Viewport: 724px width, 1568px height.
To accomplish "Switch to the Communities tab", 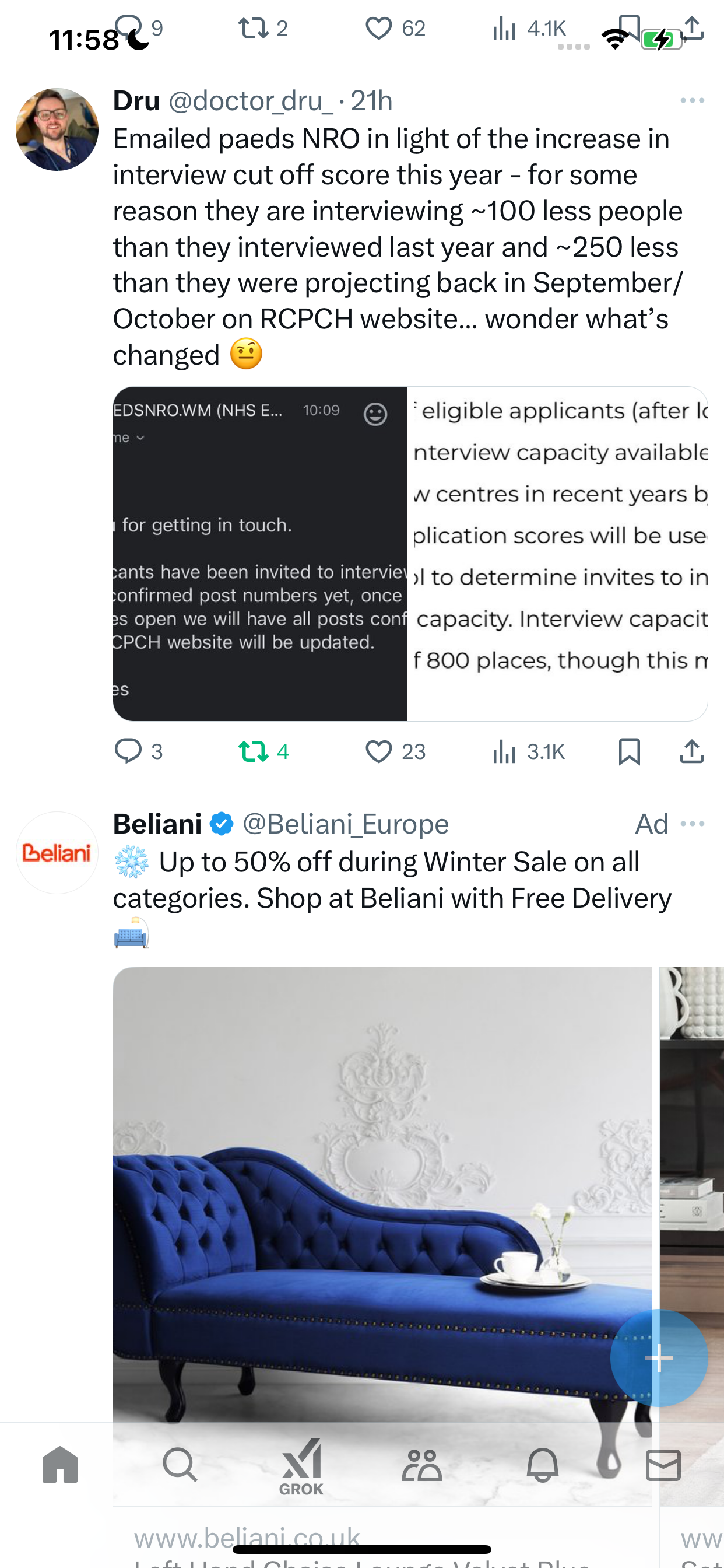I will click(421, 1465).
